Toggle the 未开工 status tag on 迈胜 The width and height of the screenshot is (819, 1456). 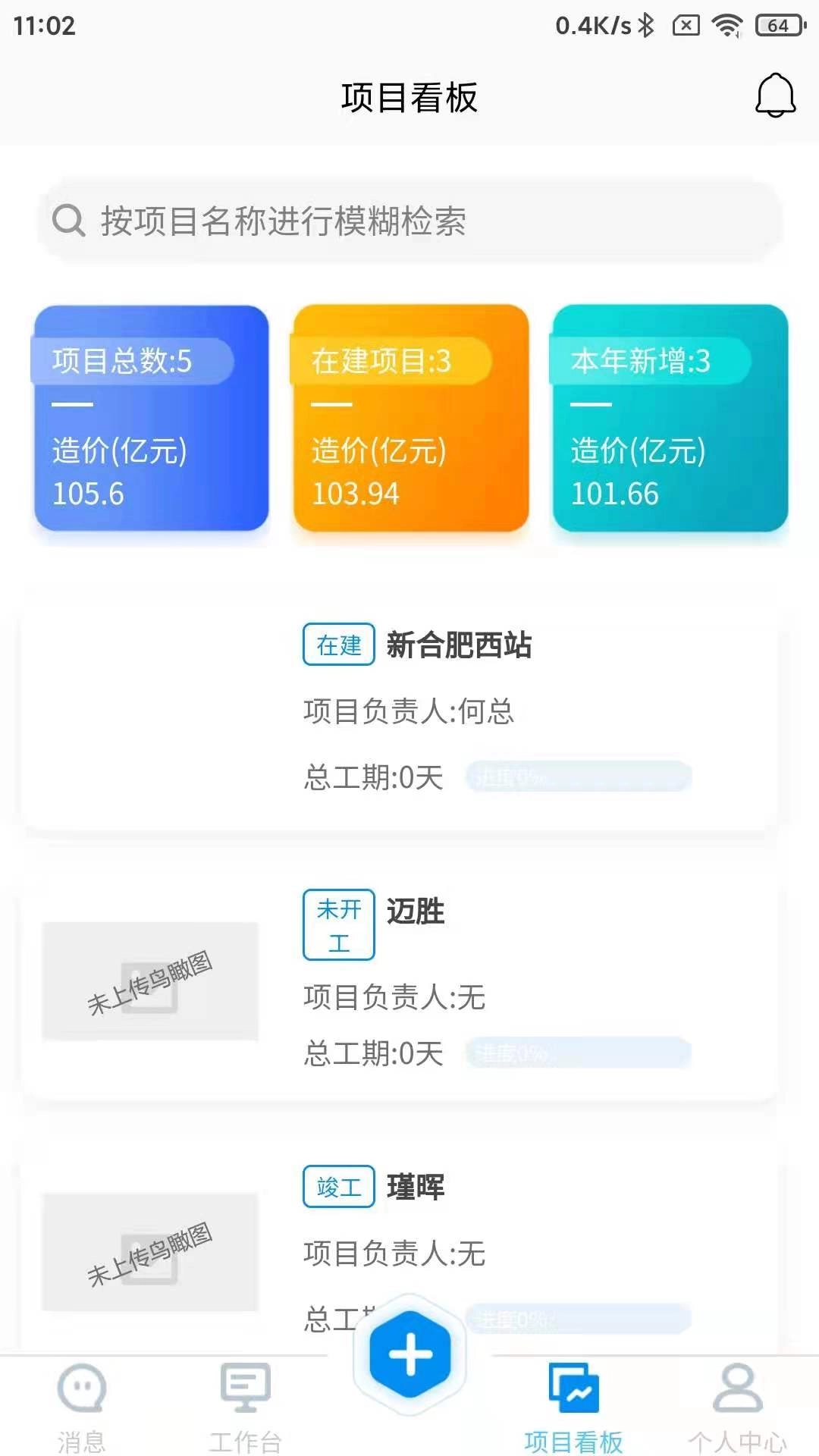coord(339,925)
